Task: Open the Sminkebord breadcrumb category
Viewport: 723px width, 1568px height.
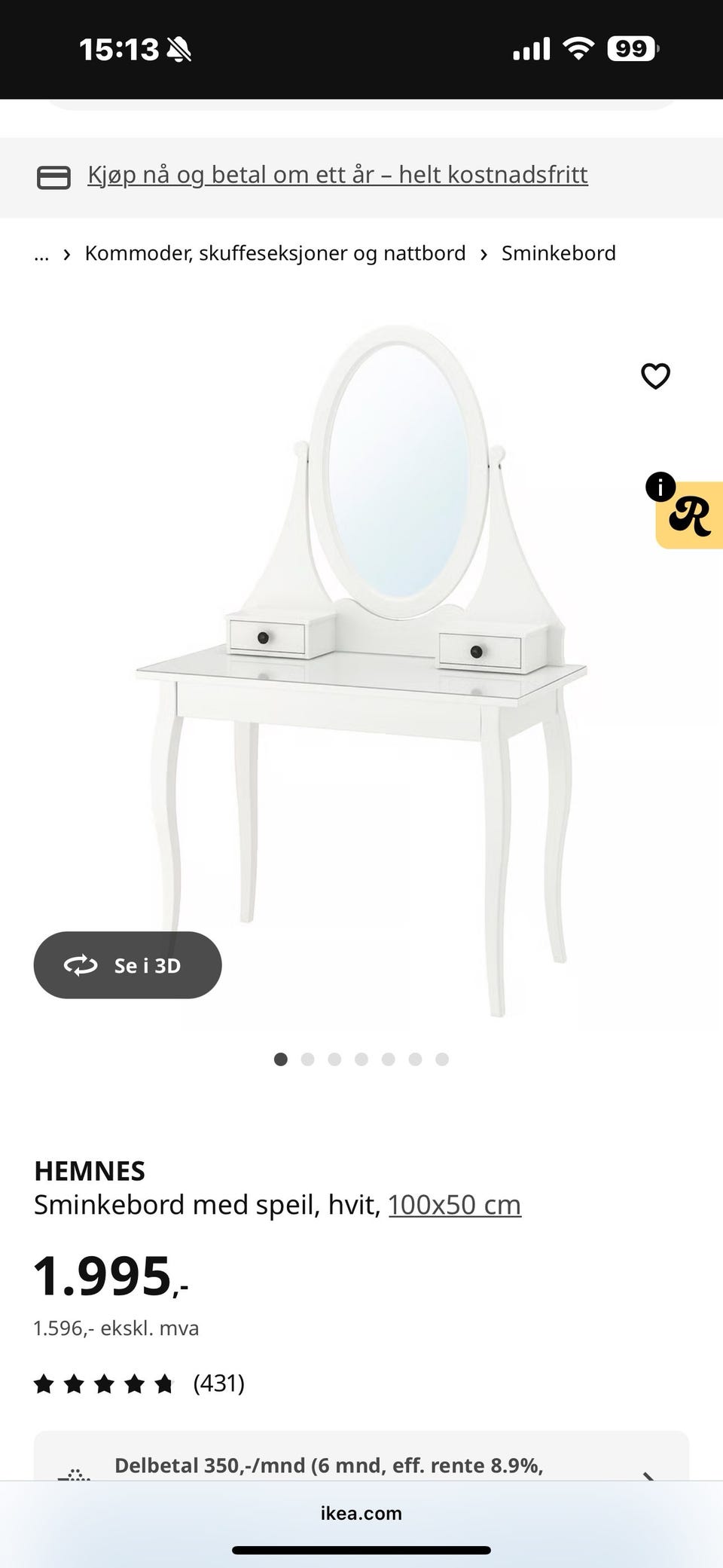Action: [x=559, y=253]
